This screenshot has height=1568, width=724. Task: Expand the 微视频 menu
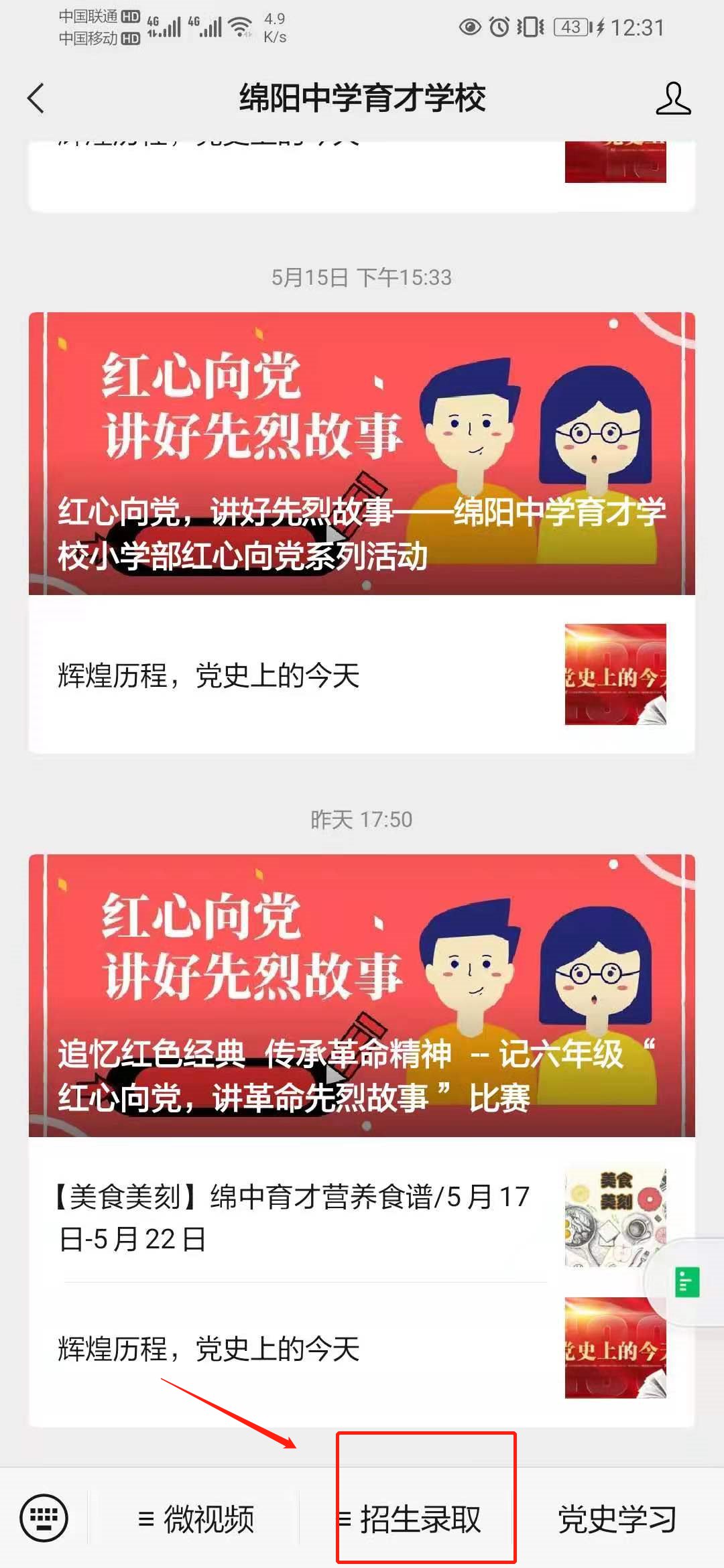click(x=195, y=1519)
